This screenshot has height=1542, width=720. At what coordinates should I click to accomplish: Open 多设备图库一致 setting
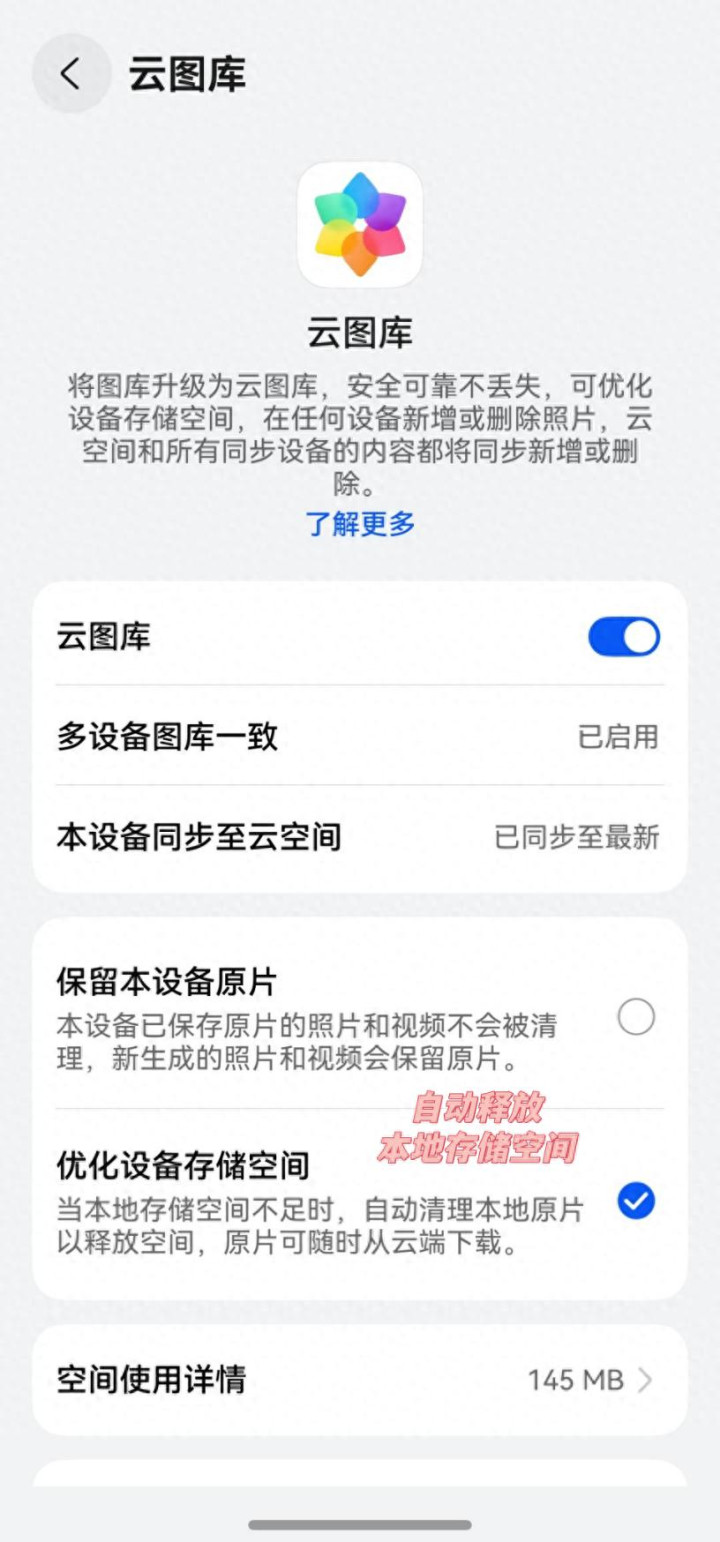(360, 737)
